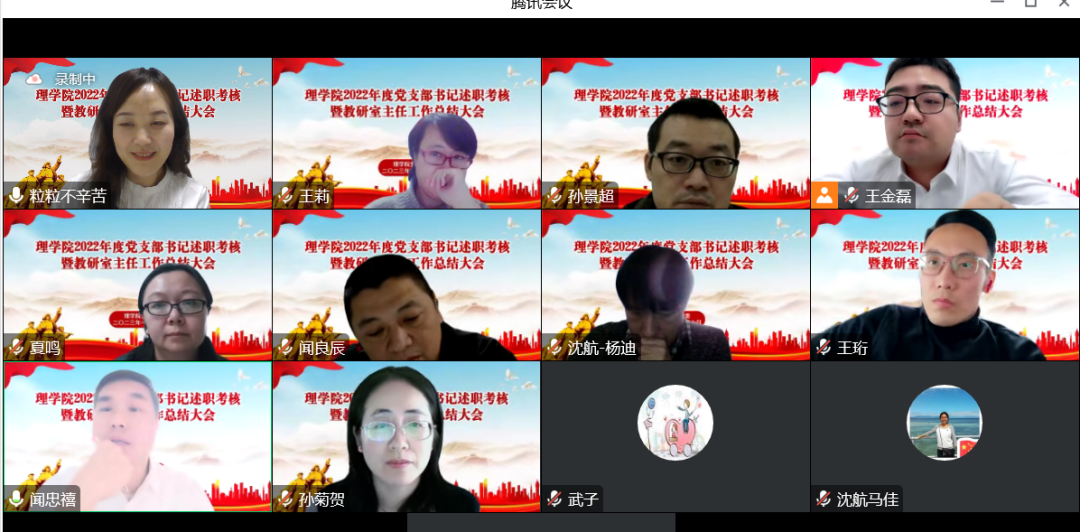
Task: Open 孙菊贺's video tile
Action: [406, 437]
